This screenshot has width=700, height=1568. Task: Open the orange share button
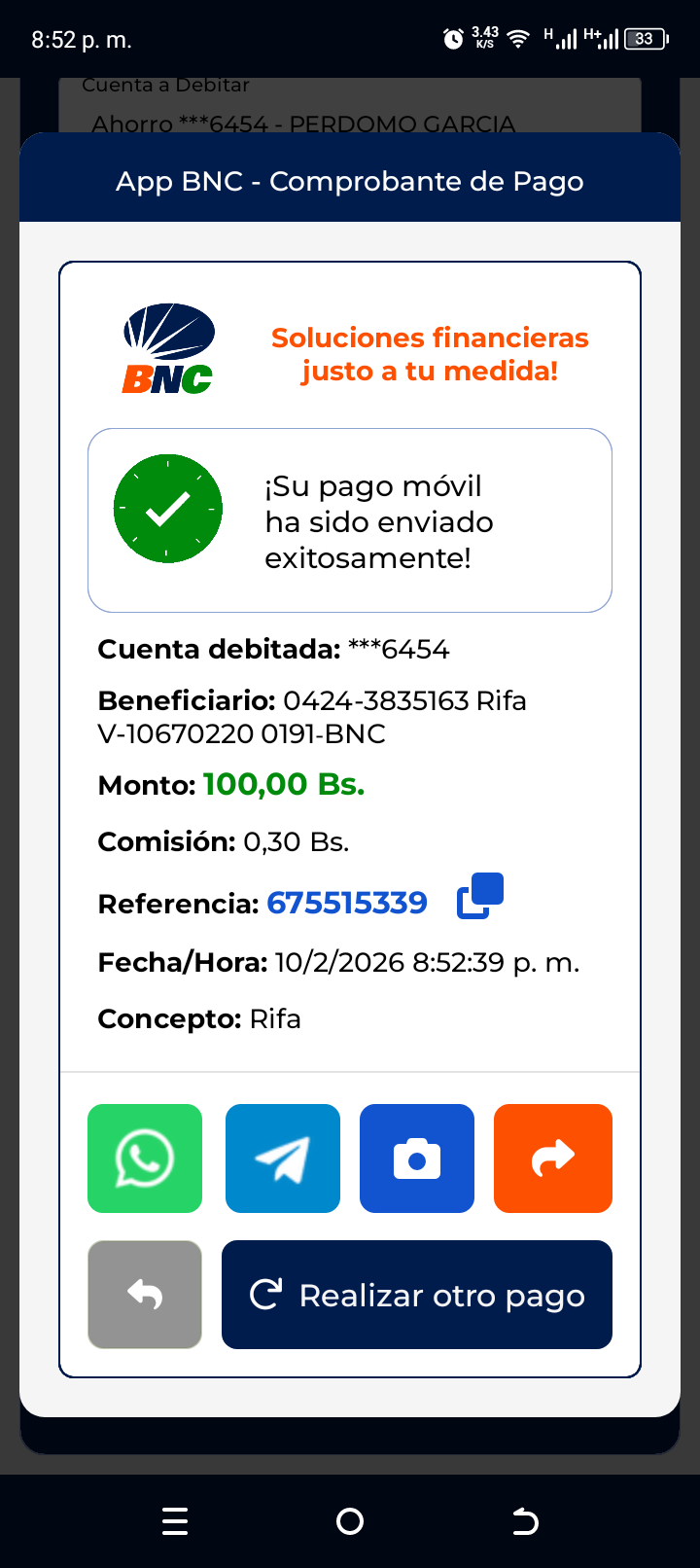pyautogui.click(x=553, y=1158)
